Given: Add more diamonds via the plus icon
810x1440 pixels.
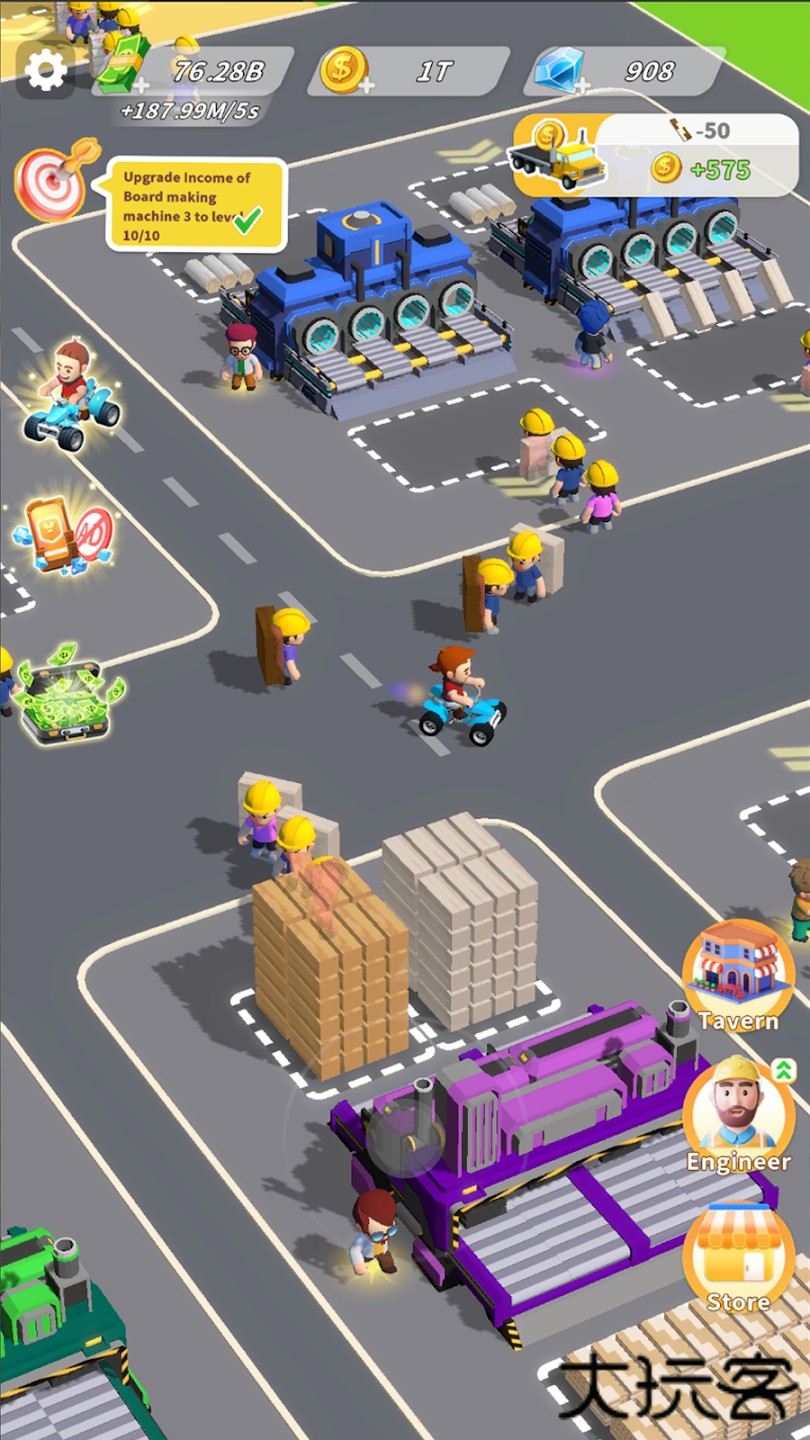Looking at the screenshot, I should [x=577, y=86].
